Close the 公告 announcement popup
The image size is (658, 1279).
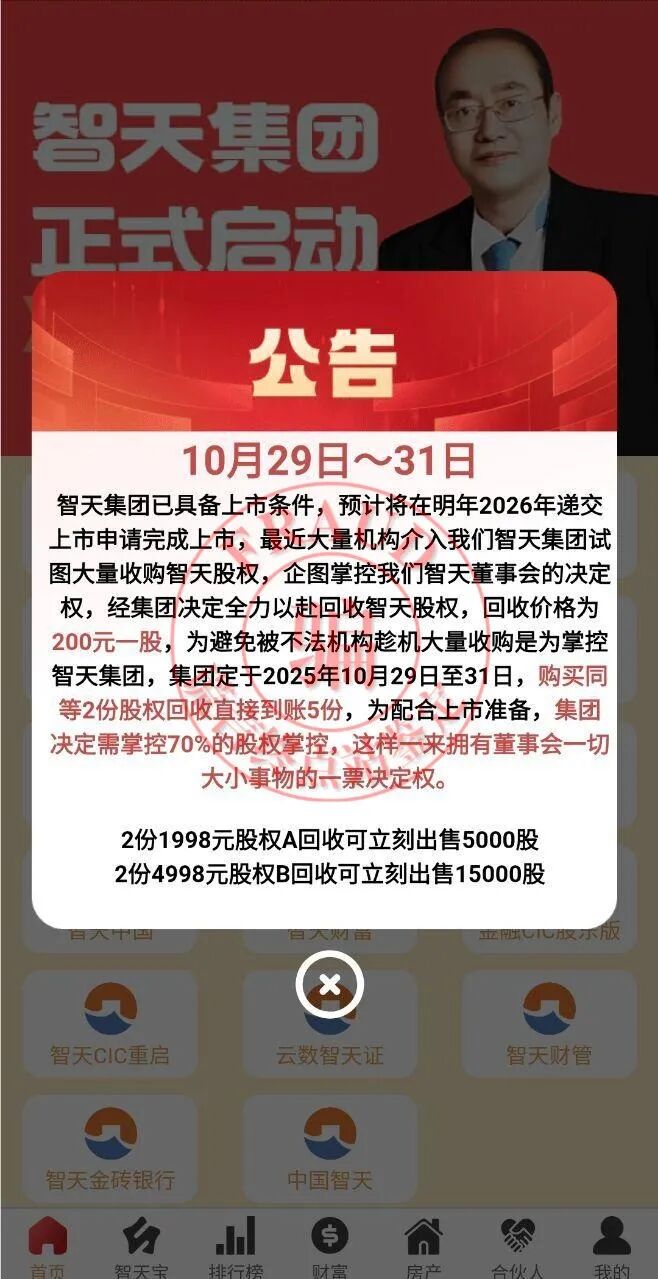coord(329,985)
